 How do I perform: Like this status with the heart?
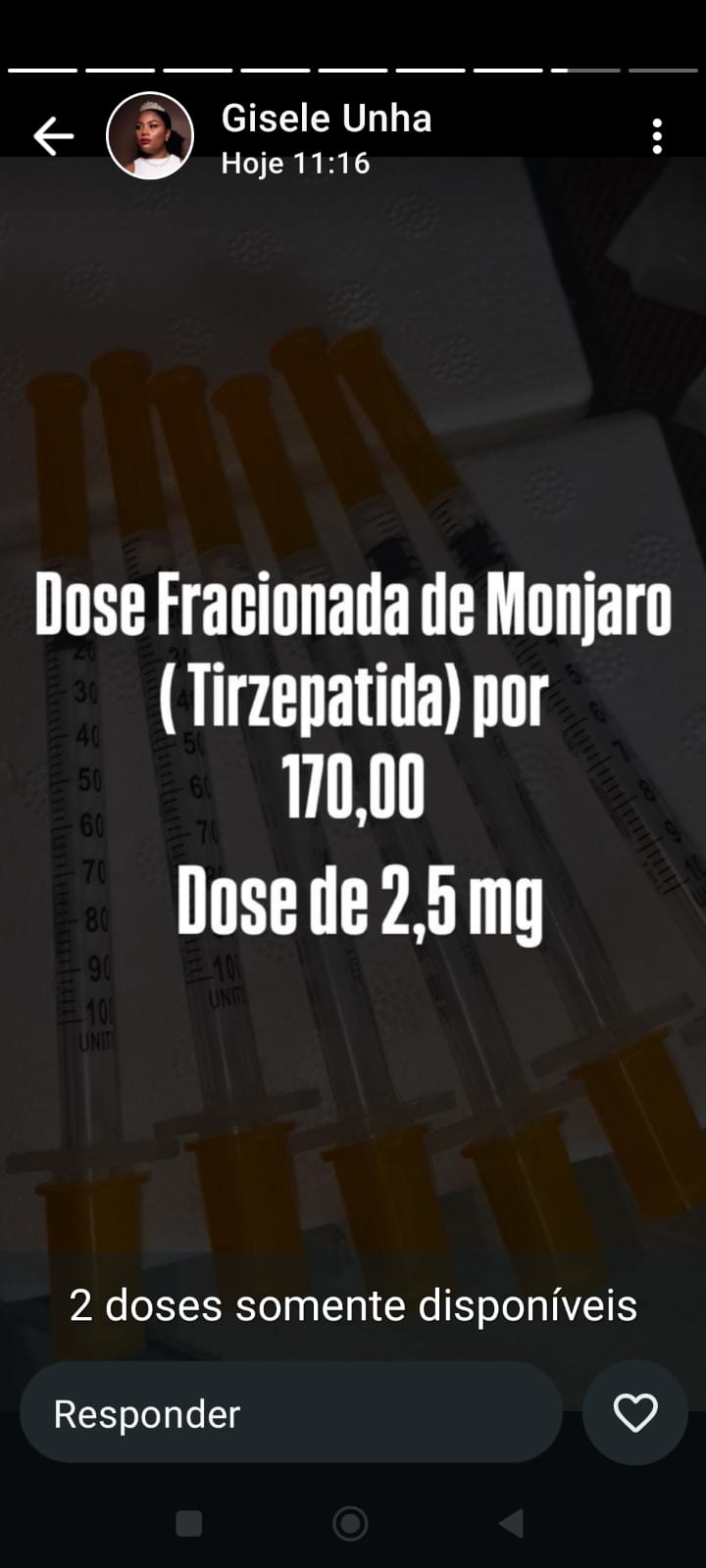[634, 1413]
